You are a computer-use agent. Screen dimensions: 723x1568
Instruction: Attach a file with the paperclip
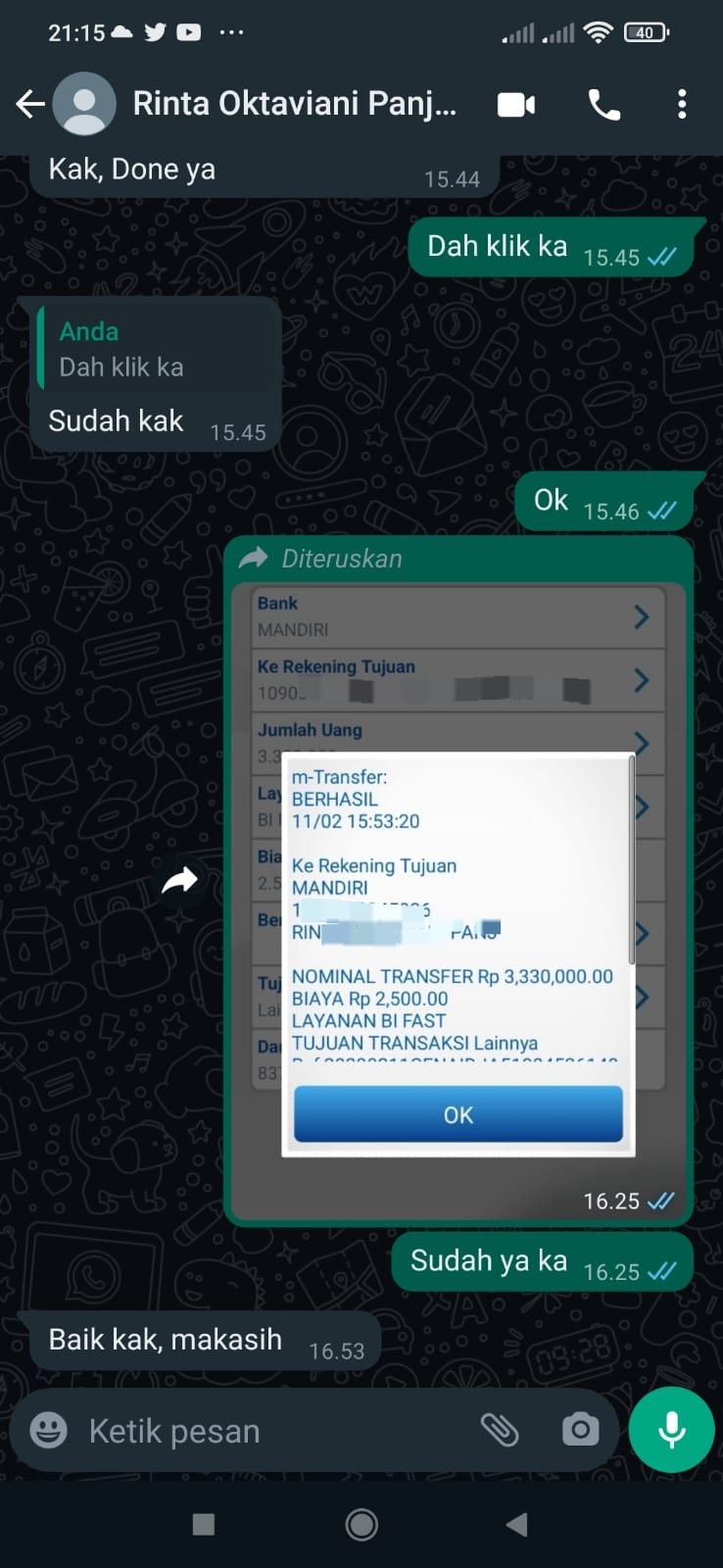tap(500, 1431)
